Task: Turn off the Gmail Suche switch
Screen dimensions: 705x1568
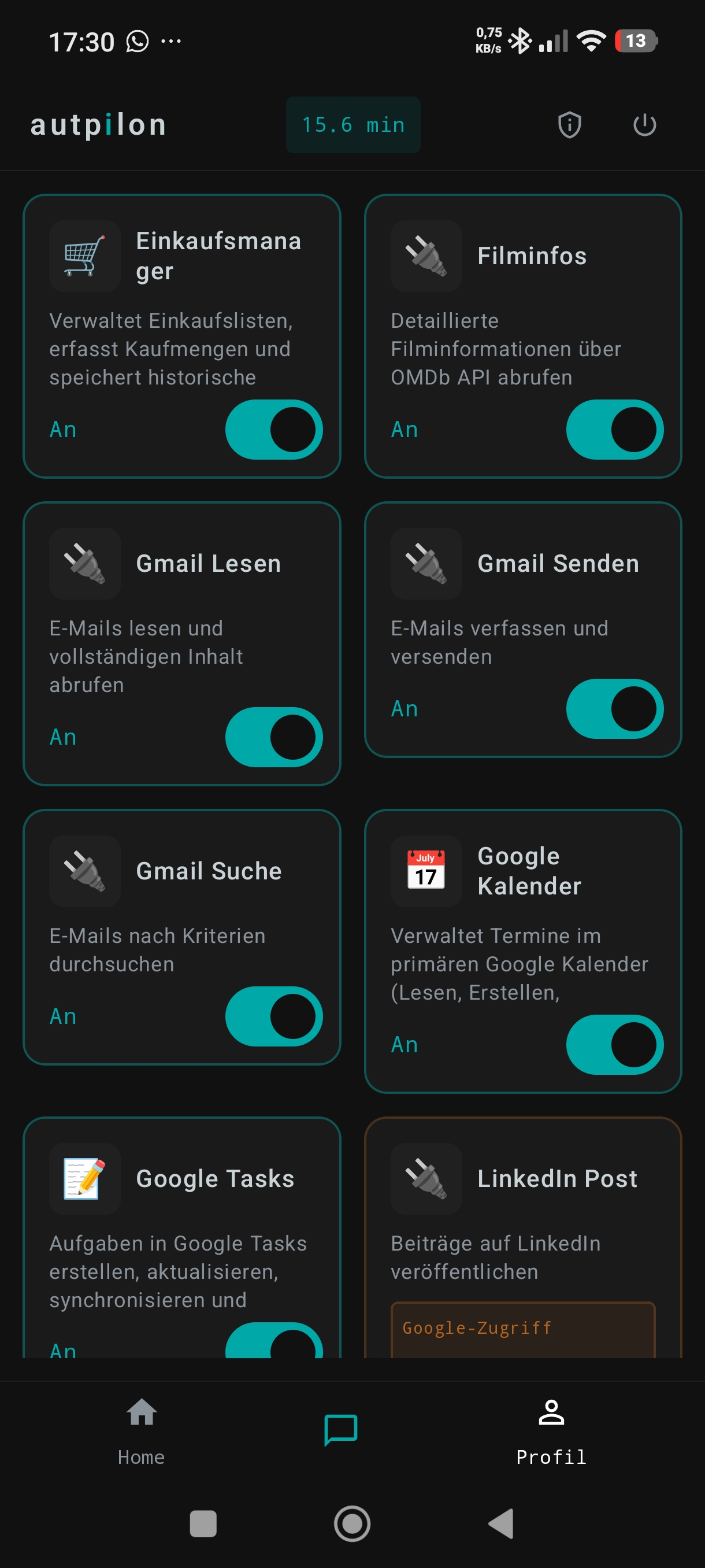Action: point(273,1015)
